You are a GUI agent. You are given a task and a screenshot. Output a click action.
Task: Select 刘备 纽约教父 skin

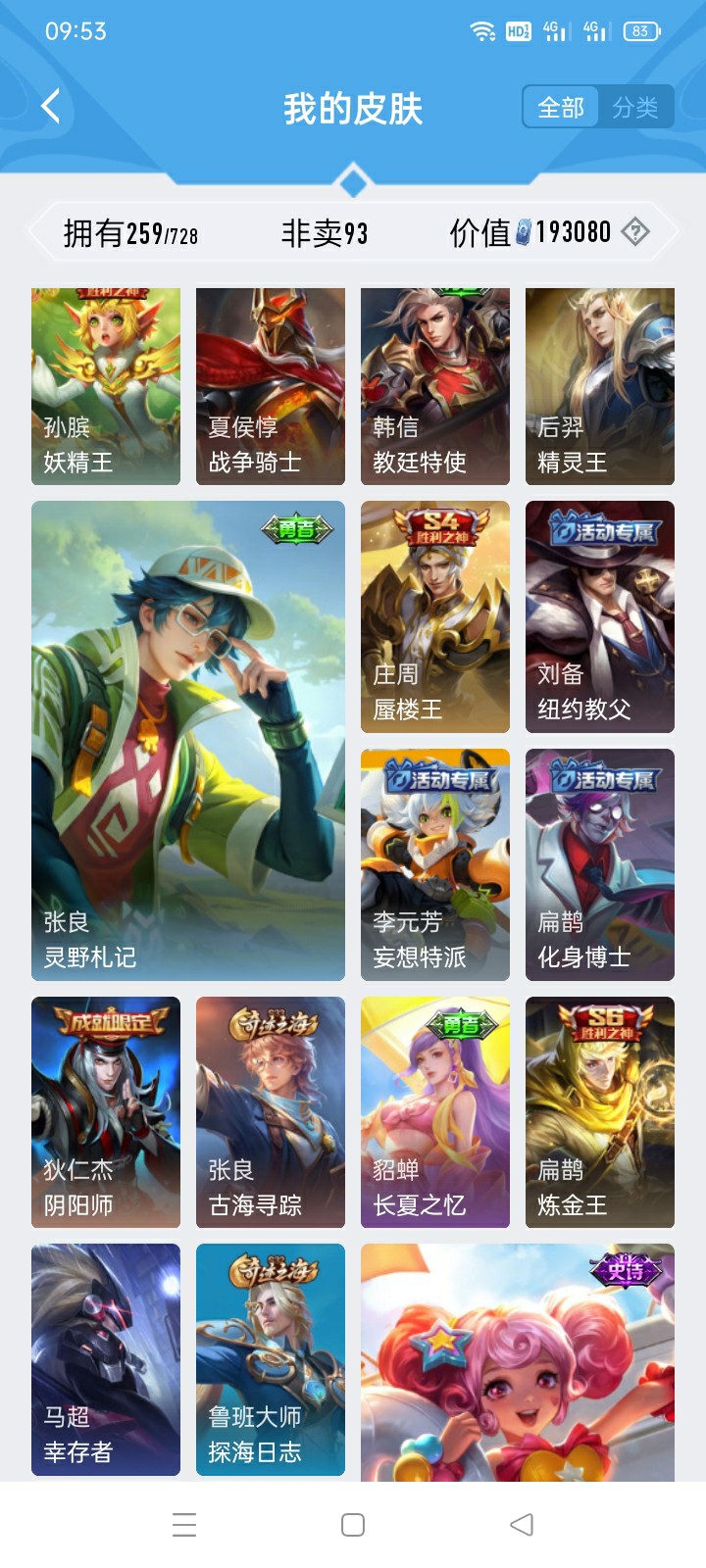600,616
